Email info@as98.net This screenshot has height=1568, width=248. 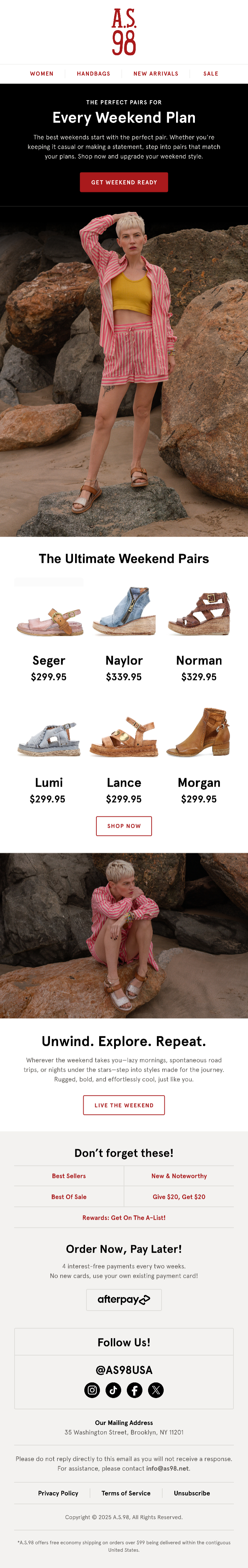pyautogui.click(x=167, y=1468)
